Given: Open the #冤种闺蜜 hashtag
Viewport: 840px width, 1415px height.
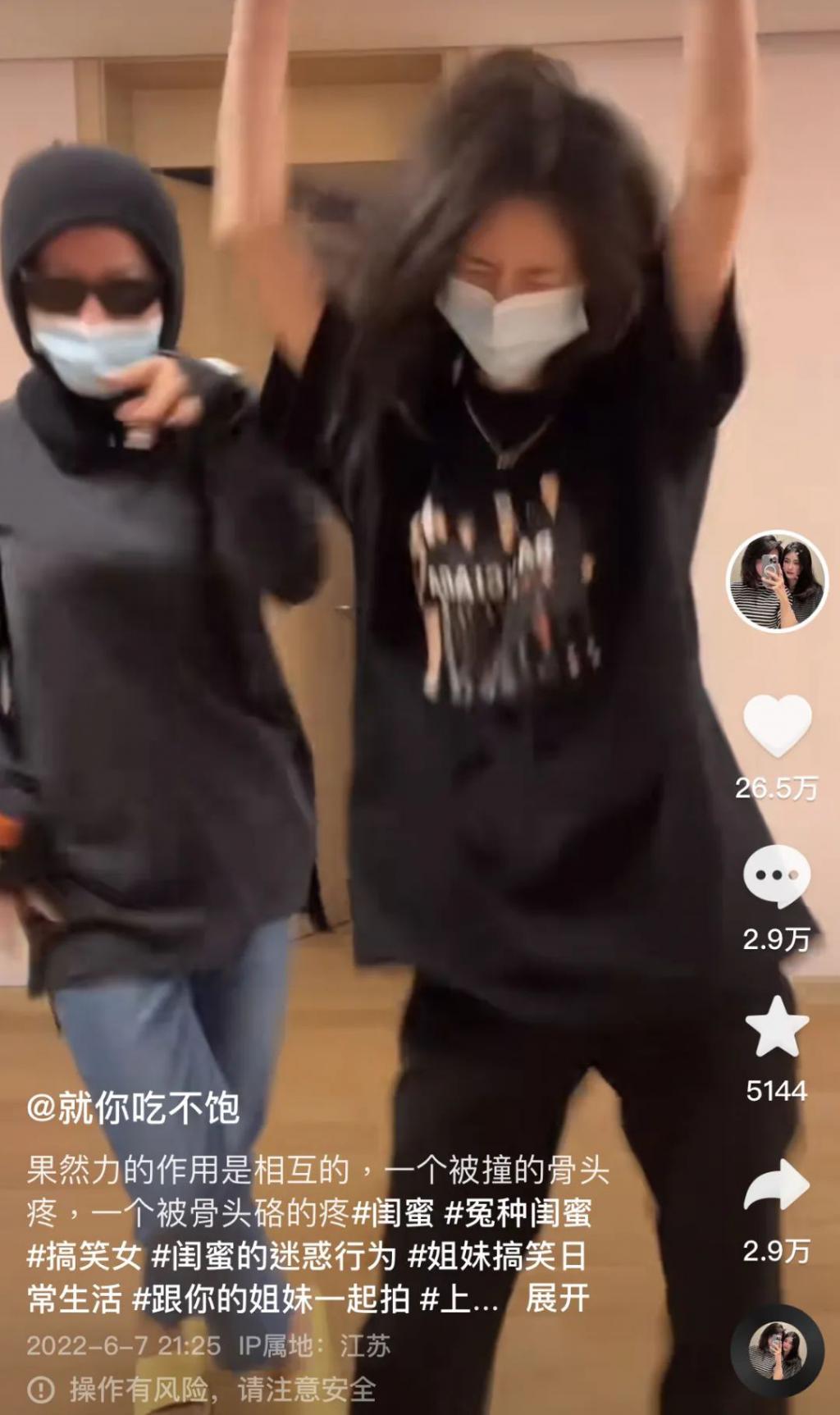Looking at the screenshot, I should [518, 1213].
